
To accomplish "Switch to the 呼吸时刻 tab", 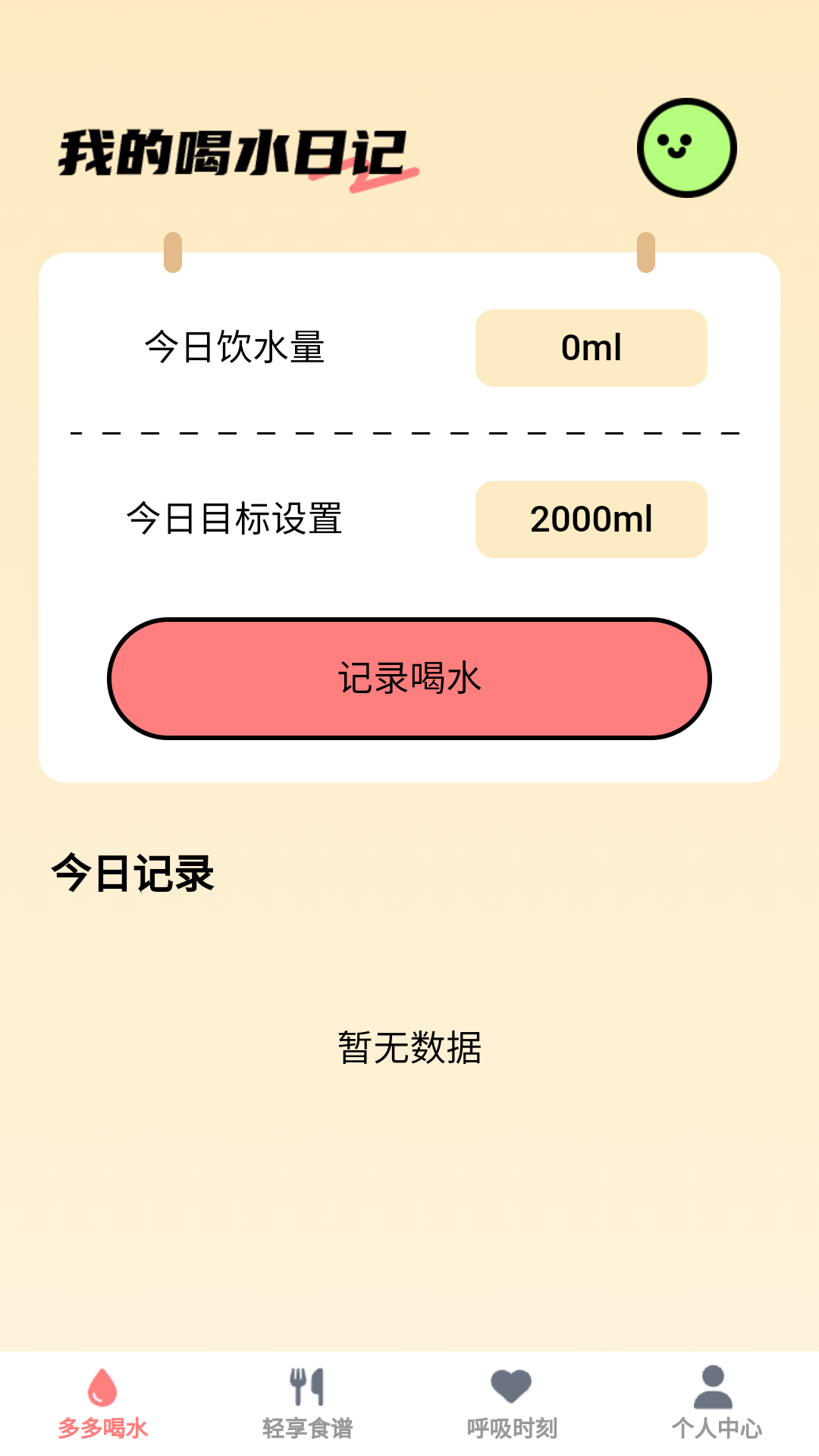I will point(512,1403).
